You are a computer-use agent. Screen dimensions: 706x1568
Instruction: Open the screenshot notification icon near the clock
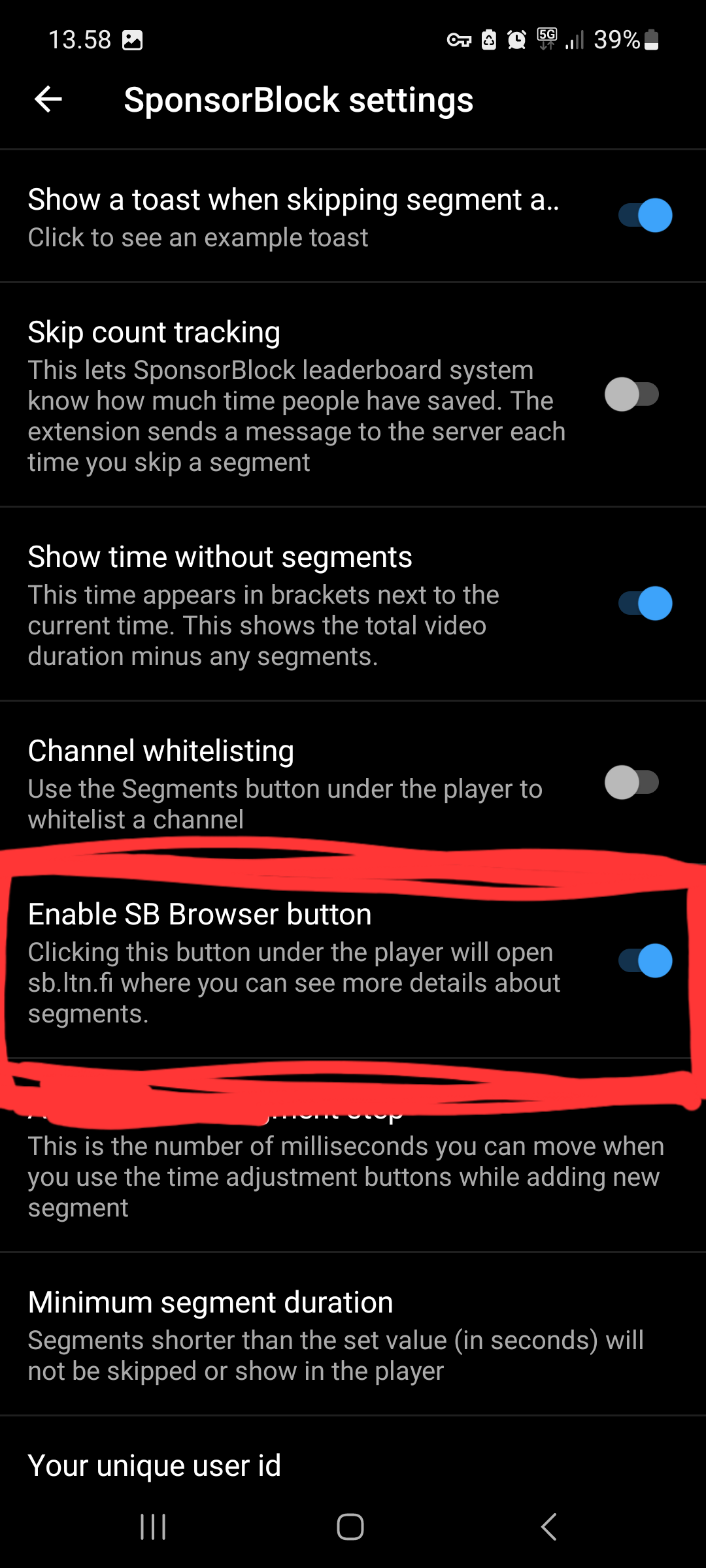point(133,39)
